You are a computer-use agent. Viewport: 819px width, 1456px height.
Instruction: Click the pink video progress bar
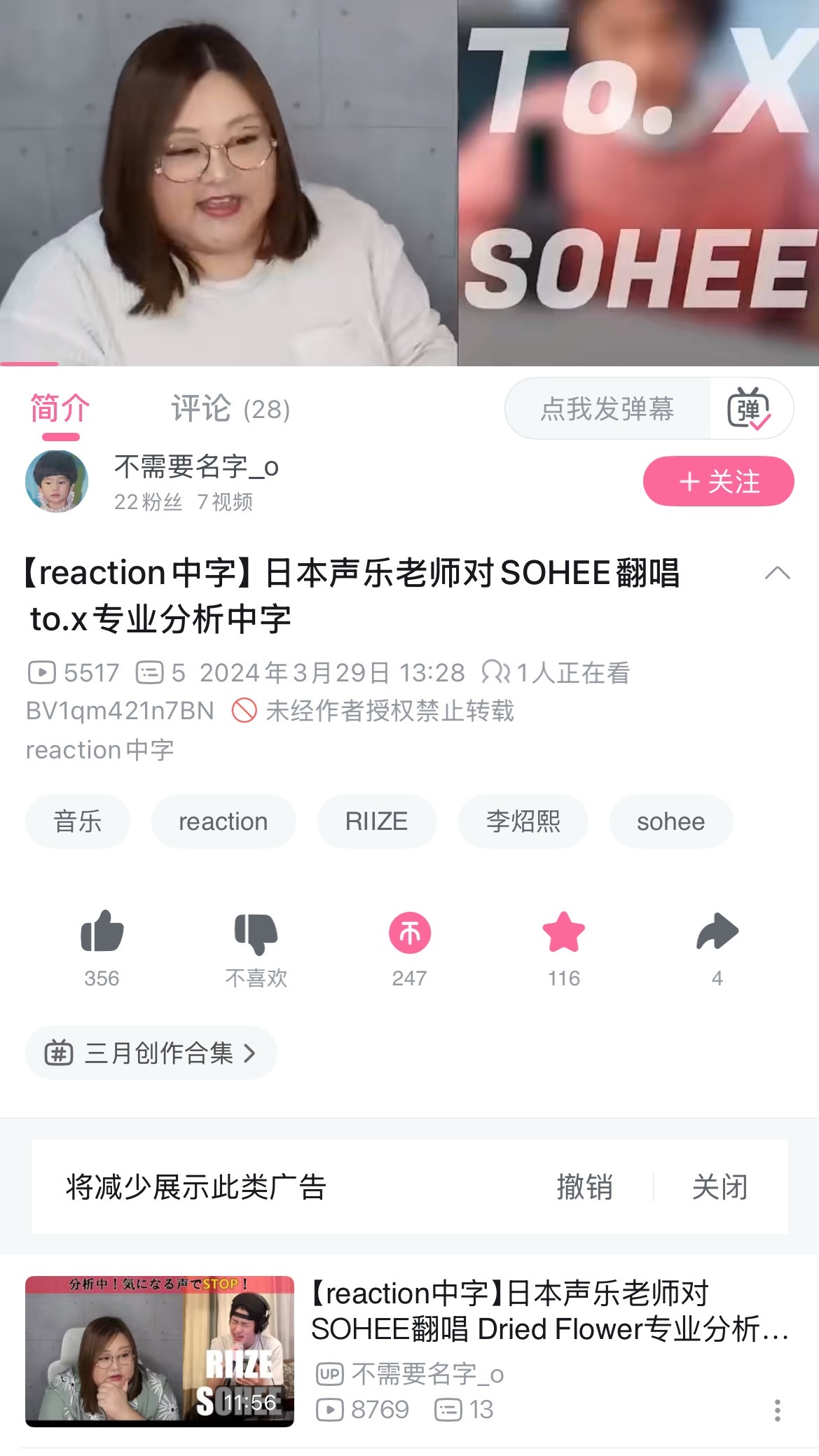pyautogui.click(x=28, y=363)
